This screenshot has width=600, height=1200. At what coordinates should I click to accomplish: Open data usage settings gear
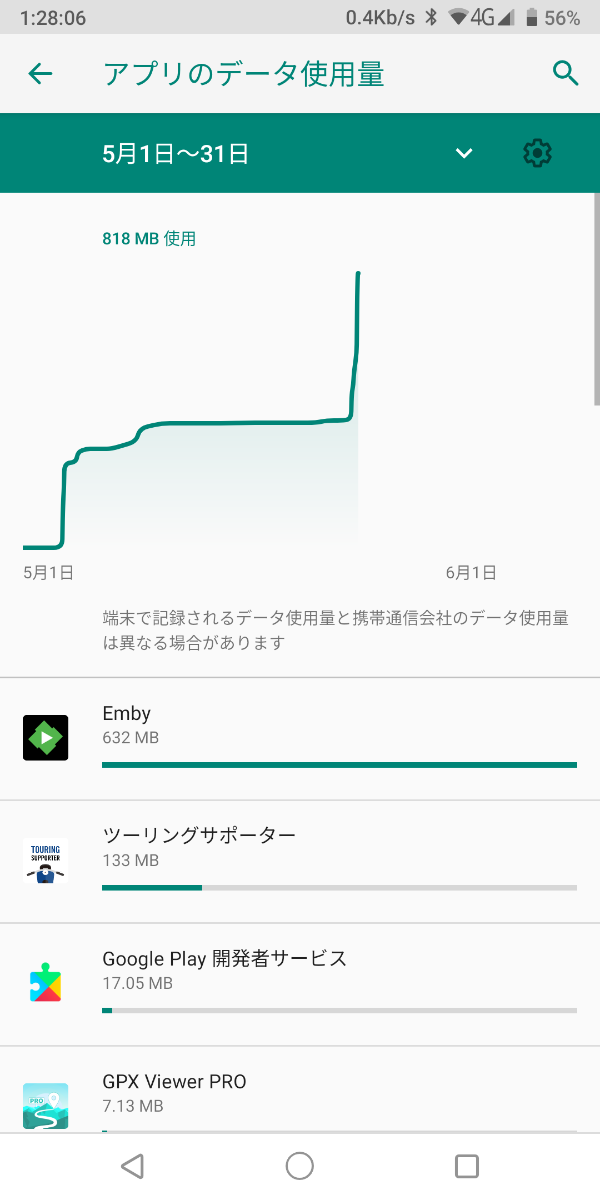coord(537,154)
